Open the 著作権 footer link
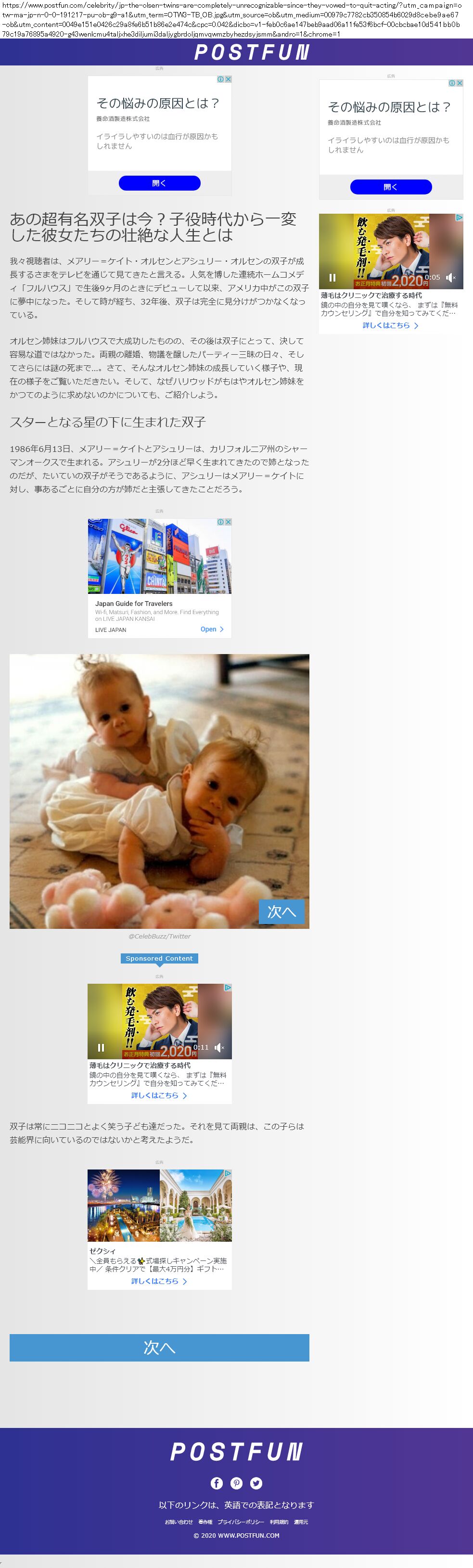473x1568 pixels. pyautogui.click(x=205, y=1522)
